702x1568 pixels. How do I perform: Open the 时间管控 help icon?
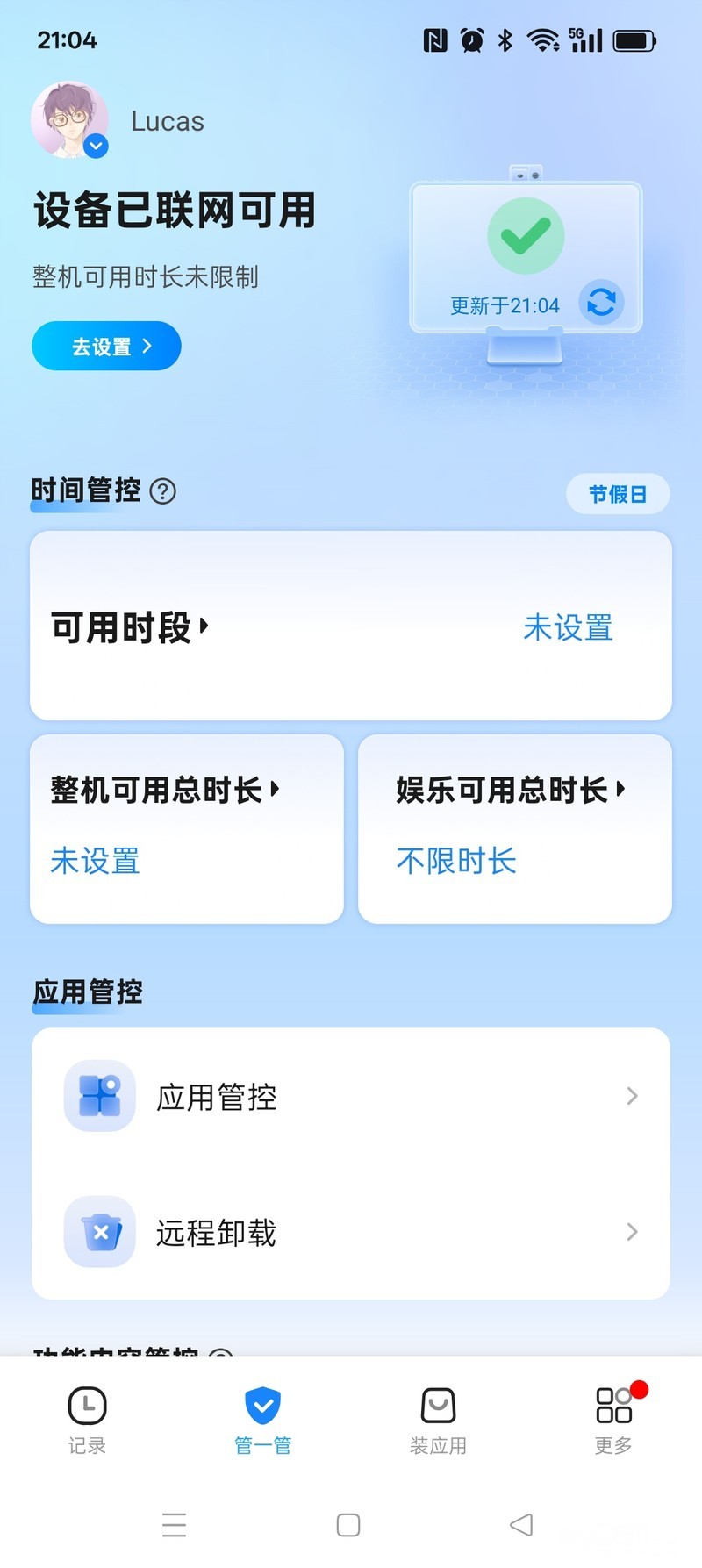[163, 490]
